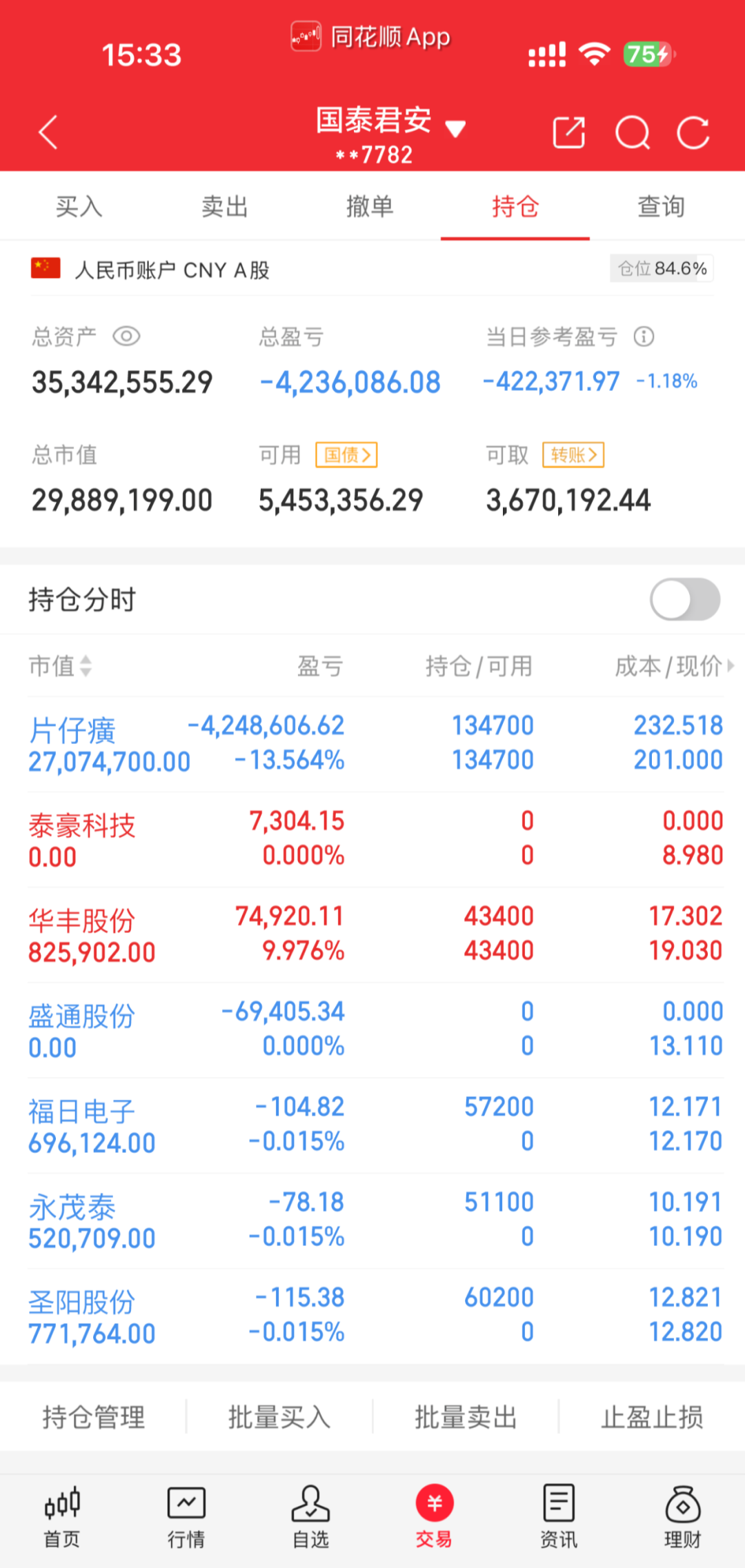Viewport: 745px width, 1568px height.
Task: Enable the 持仓分时 switch
Action: point(684,599)
